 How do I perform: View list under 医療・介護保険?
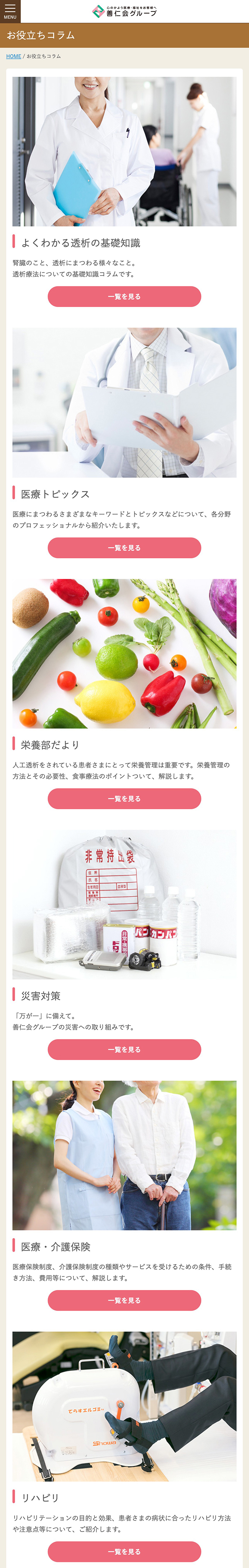coord(124,1300)
